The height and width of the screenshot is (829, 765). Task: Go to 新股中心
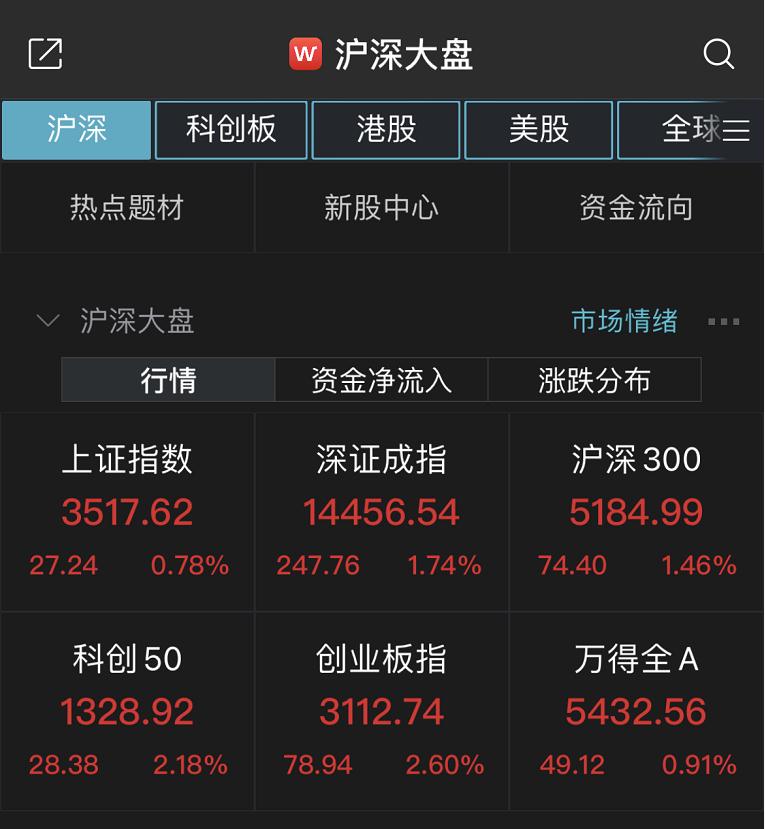point(382,208)
